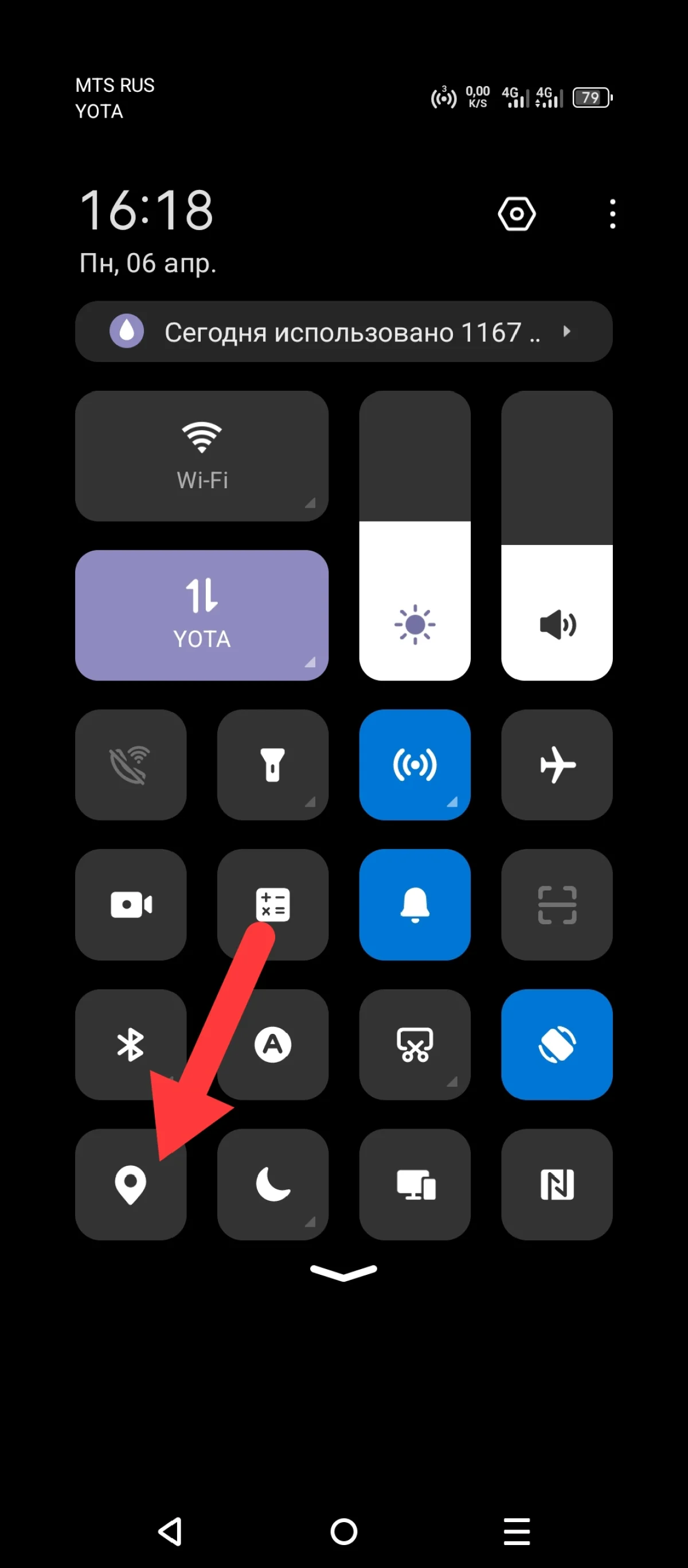The image size is (688, 1568).
Task: Enable airplane mode
Action: click(x=557, y=765)
